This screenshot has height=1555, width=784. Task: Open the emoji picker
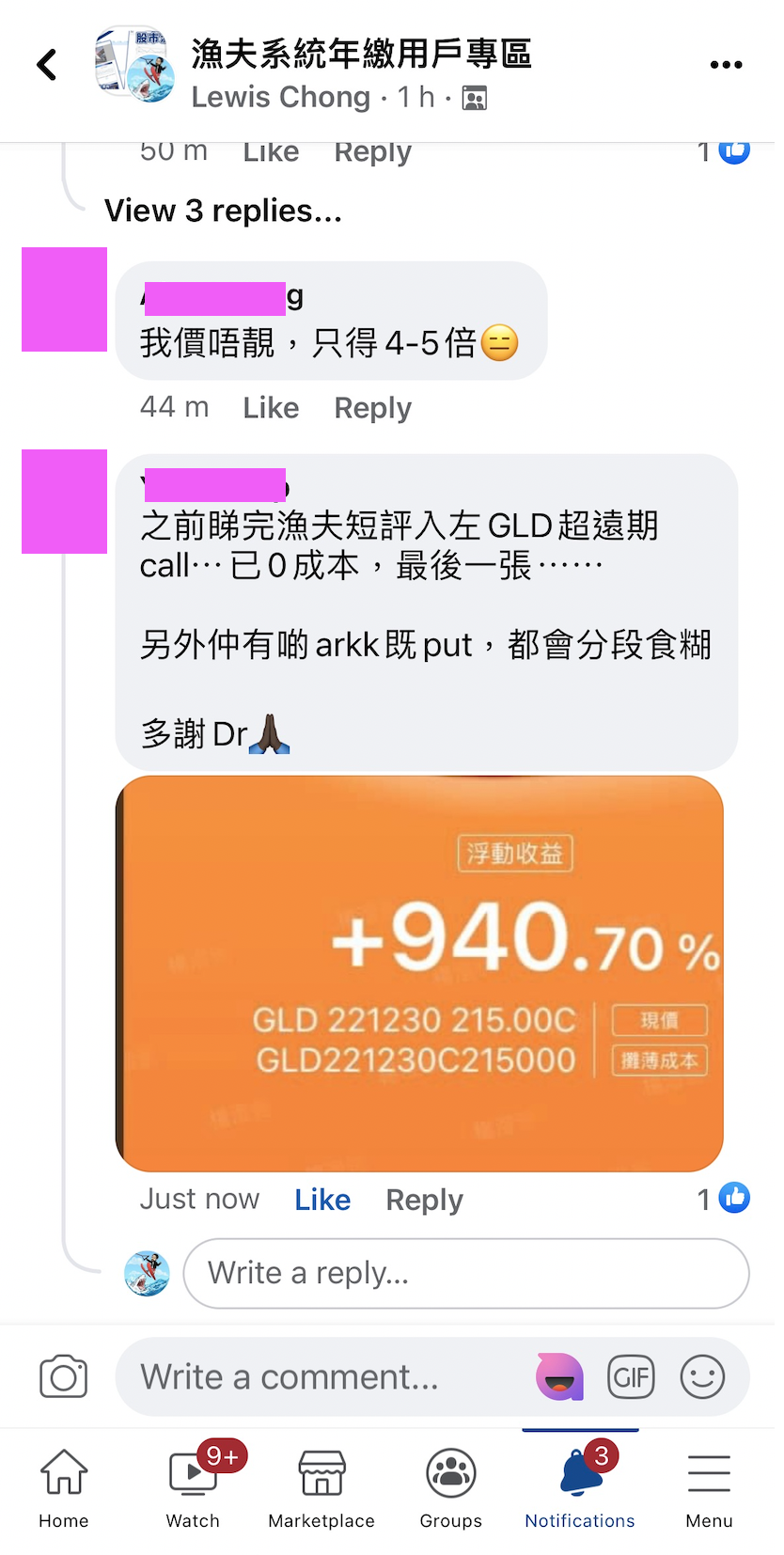point(702,1377)
